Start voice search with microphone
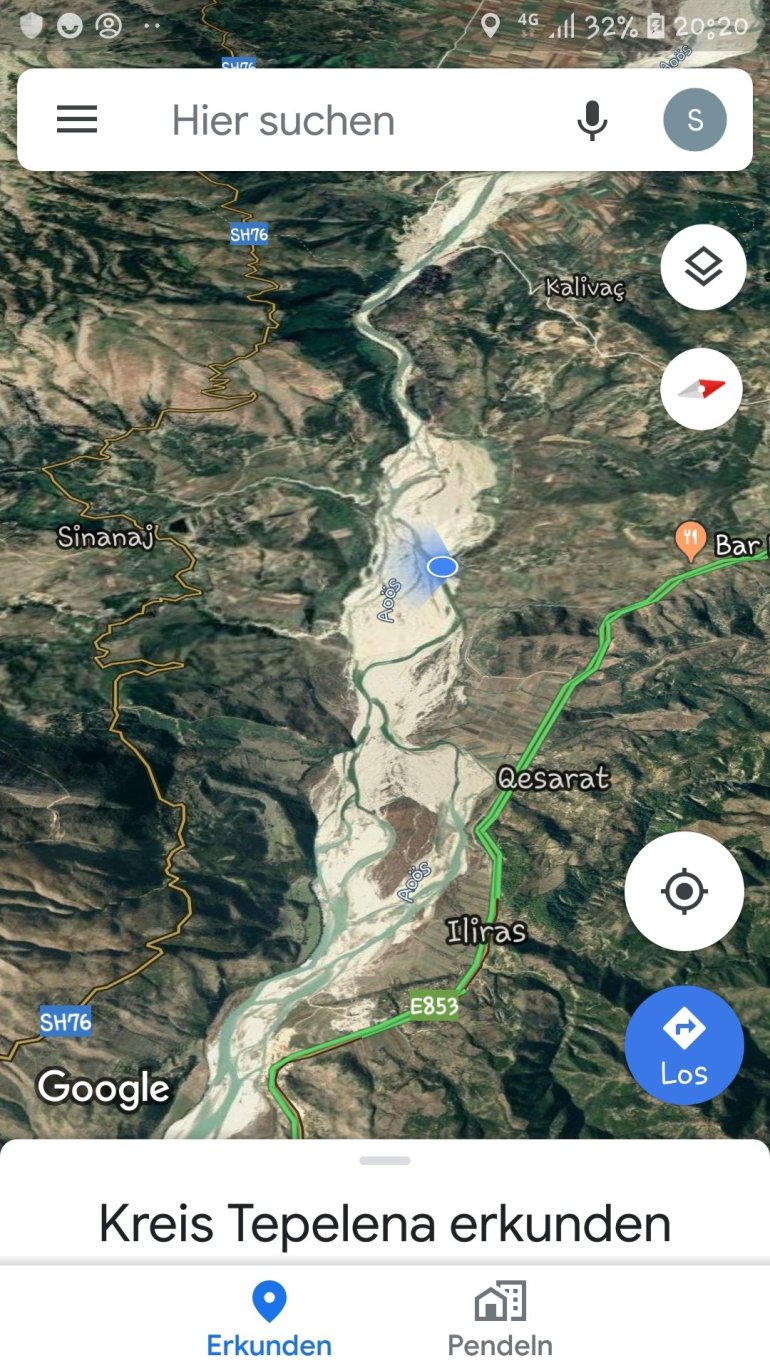 (592, 120)
